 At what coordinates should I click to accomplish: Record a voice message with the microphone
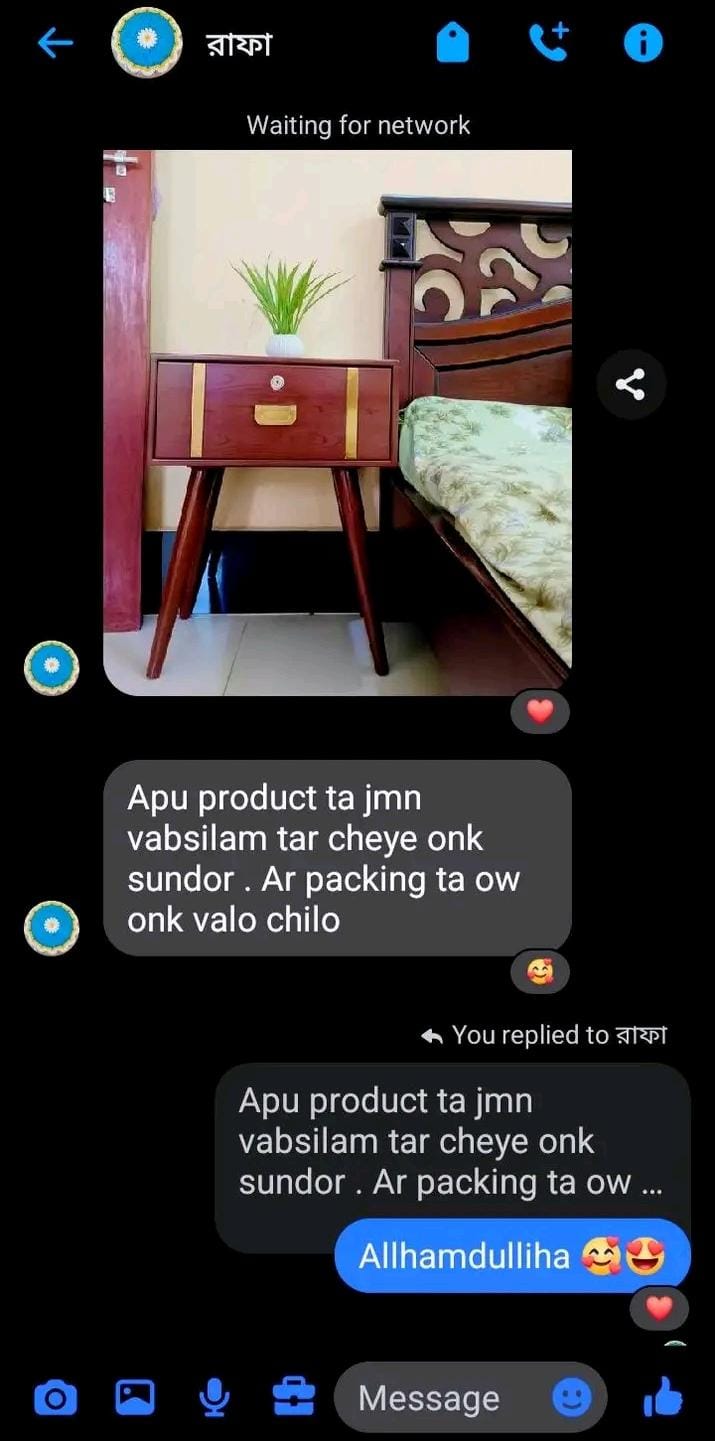[x=213, y=1397]
